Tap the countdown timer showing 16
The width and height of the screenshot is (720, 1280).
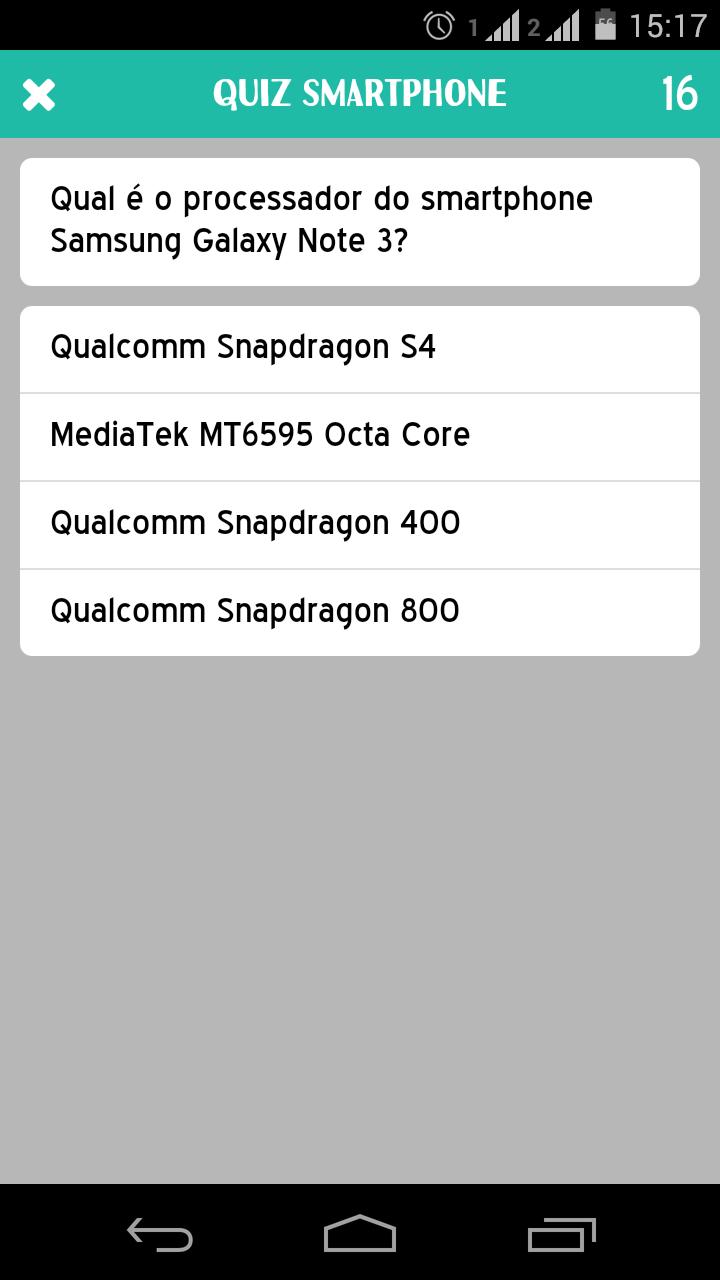point(681,93)
